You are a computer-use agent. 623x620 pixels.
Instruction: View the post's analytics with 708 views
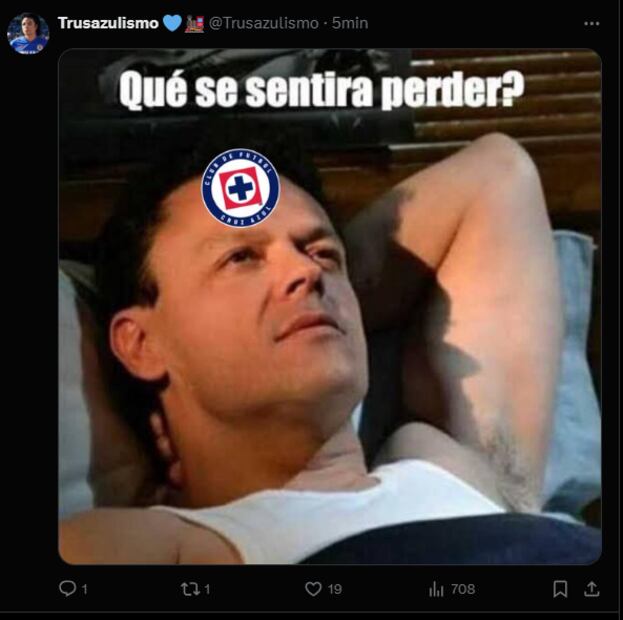point(437,589)
